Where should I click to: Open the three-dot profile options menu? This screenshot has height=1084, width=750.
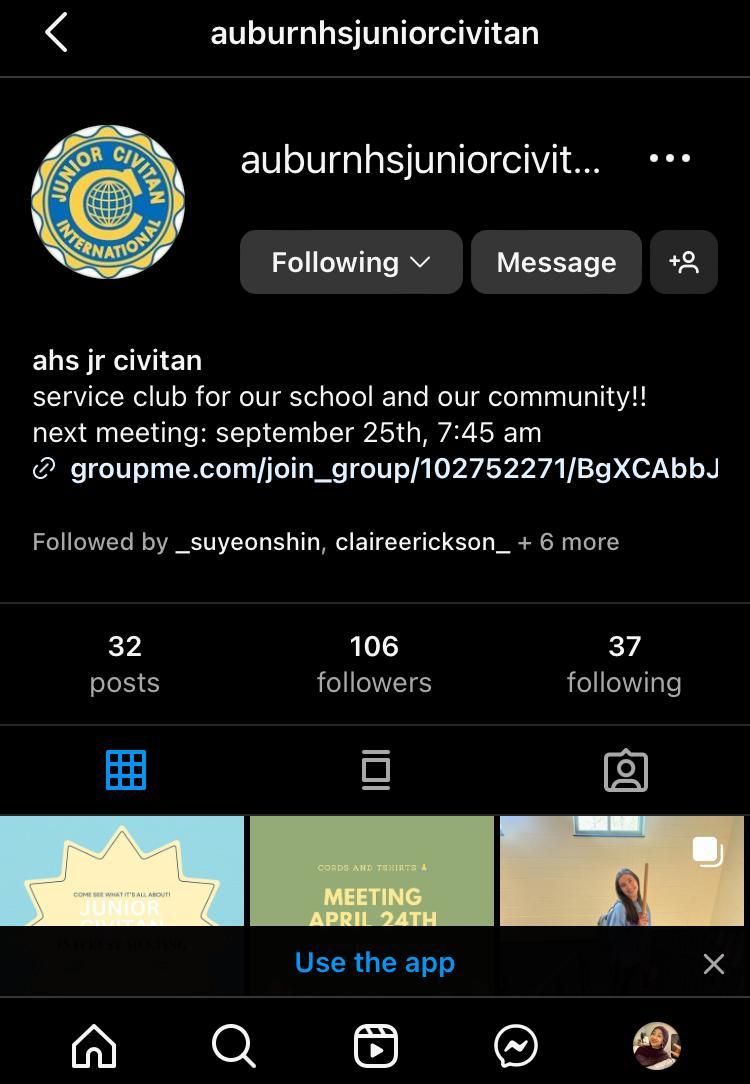click(669, 158)
